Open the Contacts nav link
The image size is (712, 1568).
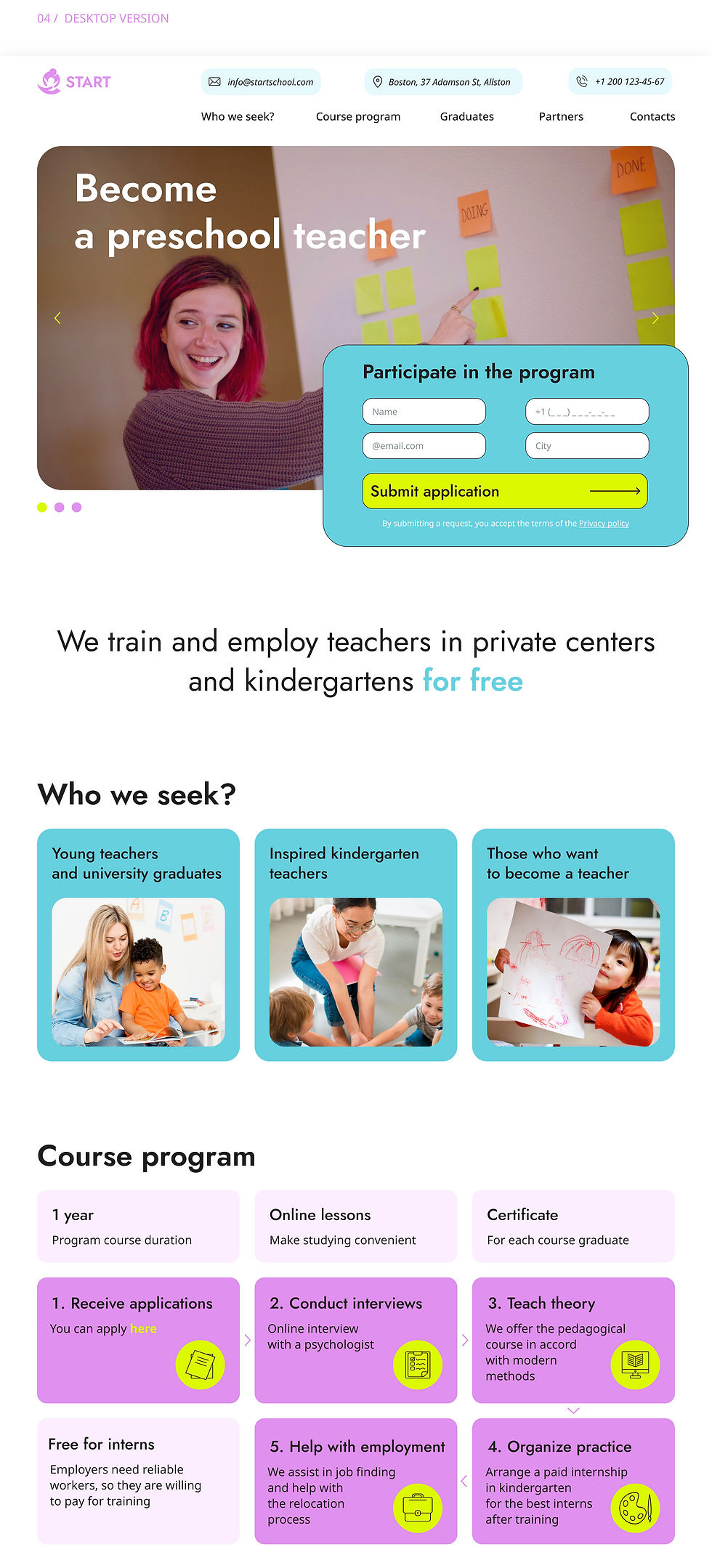click(652, 116)
